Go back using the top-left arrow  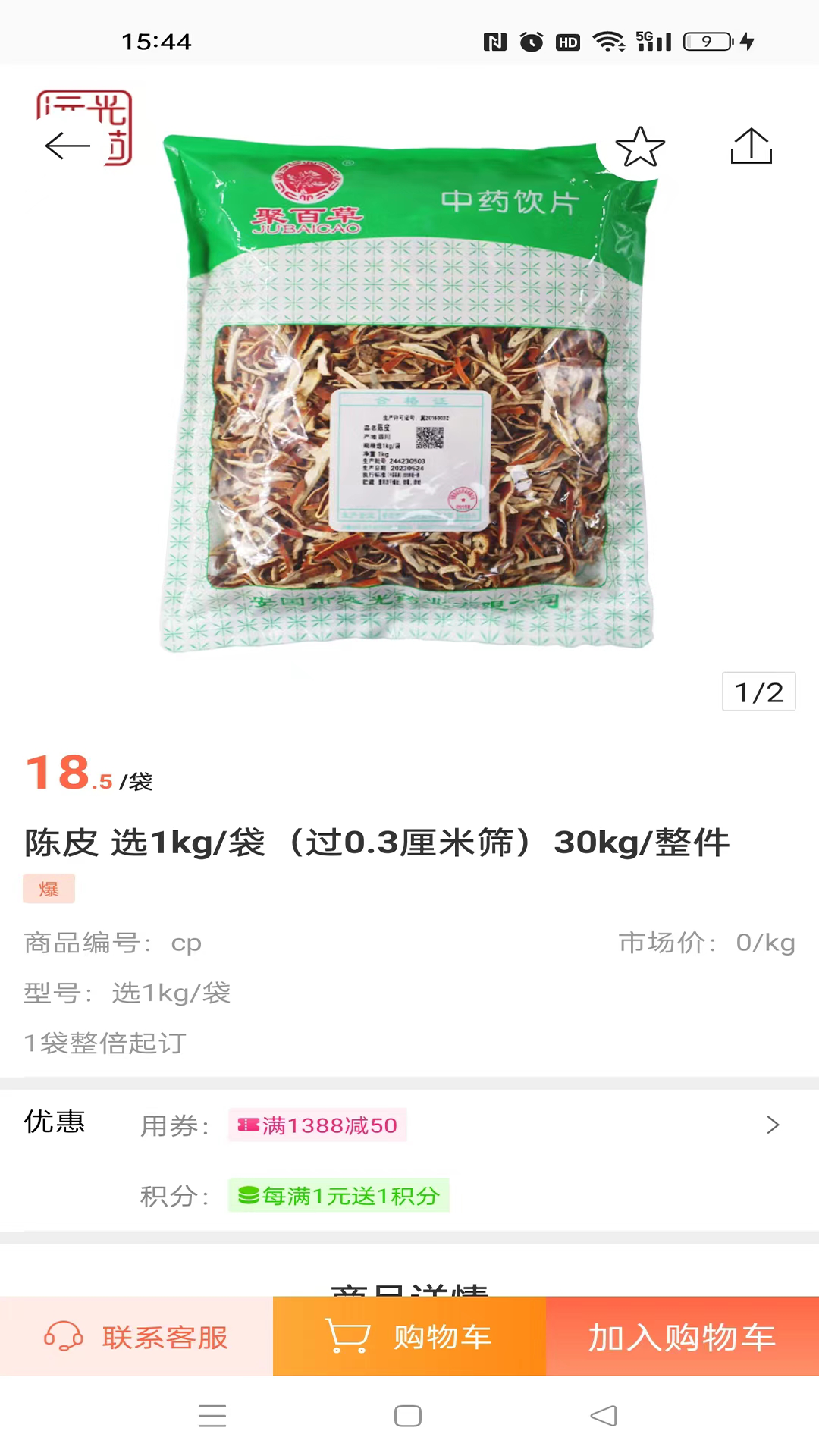67,146
